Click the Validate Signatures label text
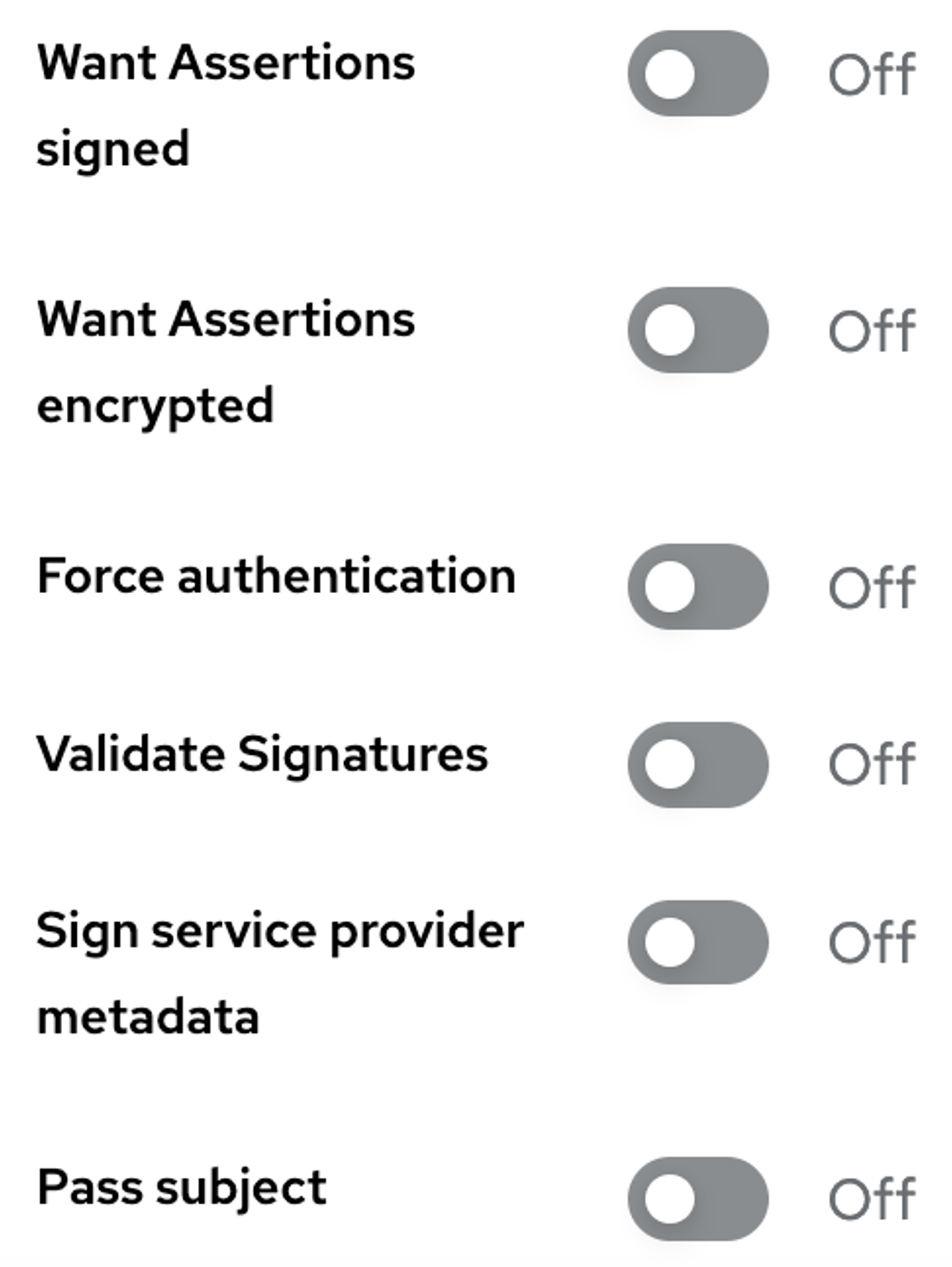Viewport: 952px width, 1267px height. [262, 752]
